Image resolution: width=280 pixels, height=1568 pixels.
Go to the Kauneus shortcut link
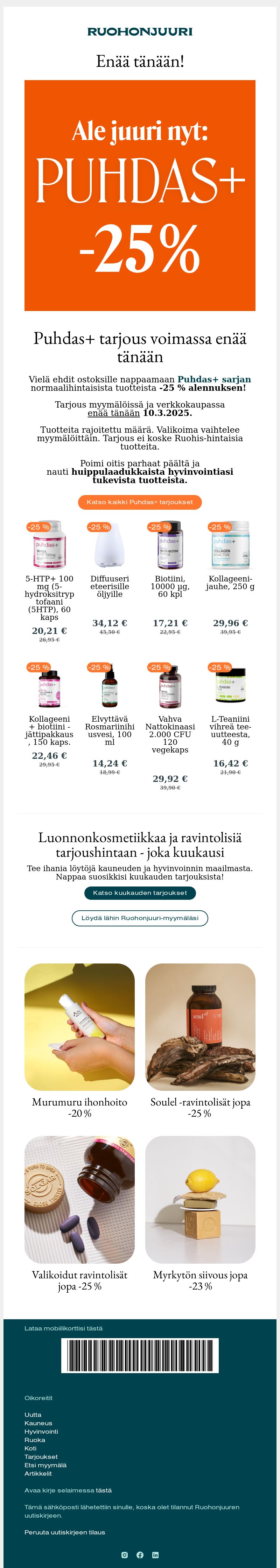pos(38,1423)
